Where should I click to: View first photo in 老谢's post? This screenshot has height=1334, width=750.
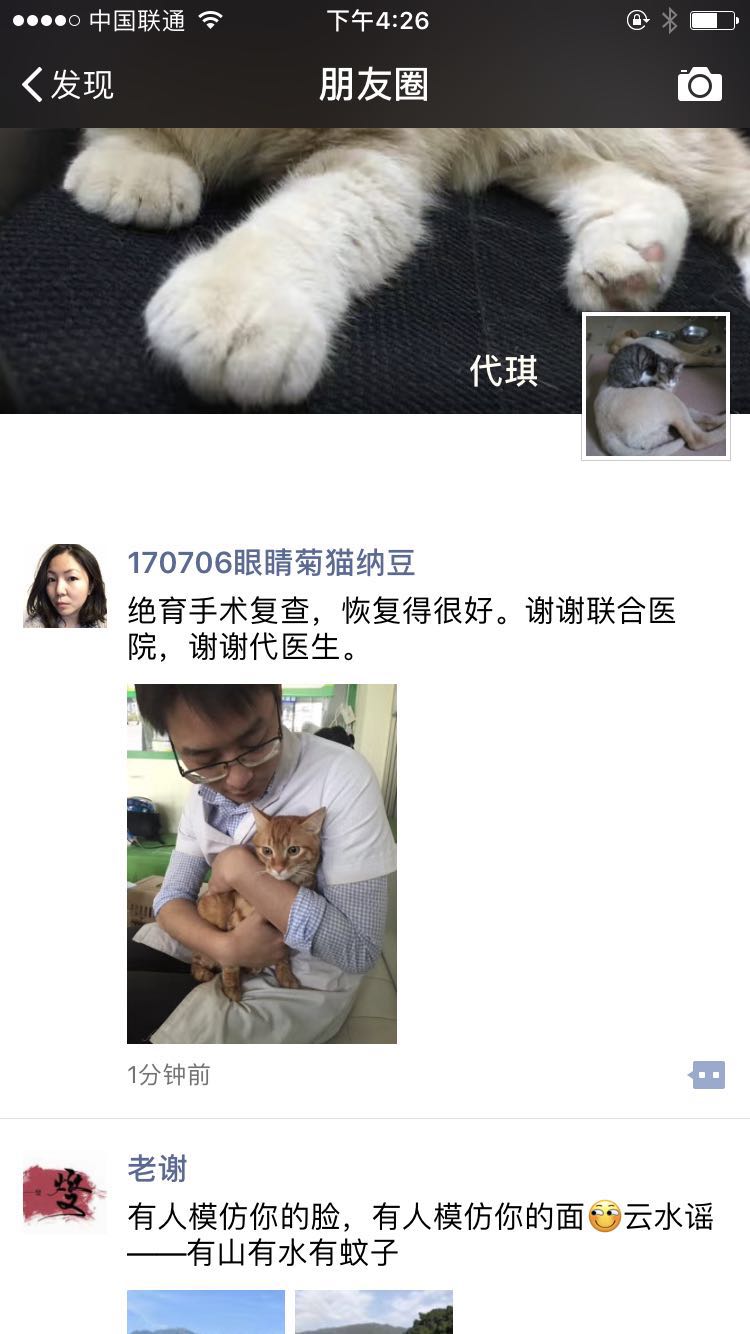(206, 1312)
